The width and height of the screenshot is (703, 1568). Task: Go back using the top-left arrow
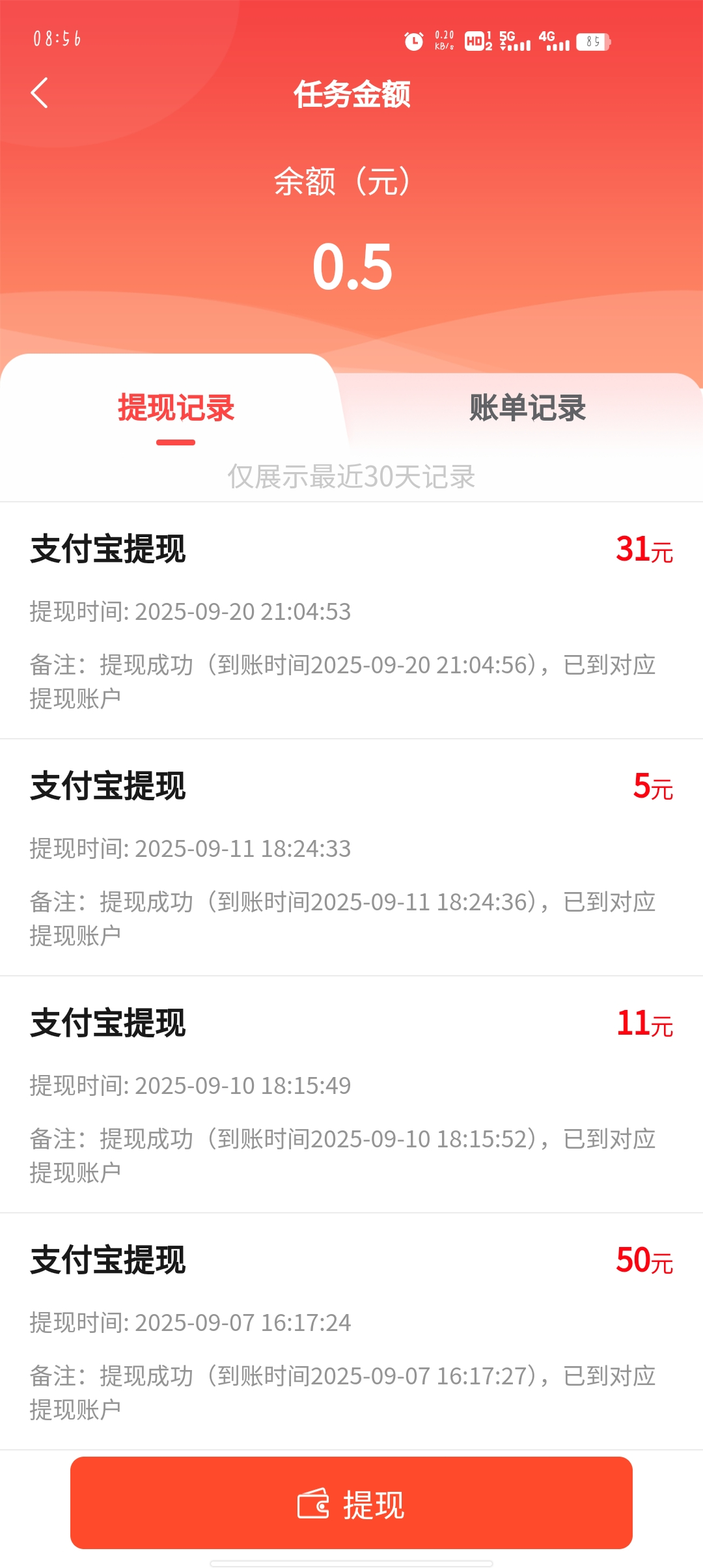click(40, 93)
